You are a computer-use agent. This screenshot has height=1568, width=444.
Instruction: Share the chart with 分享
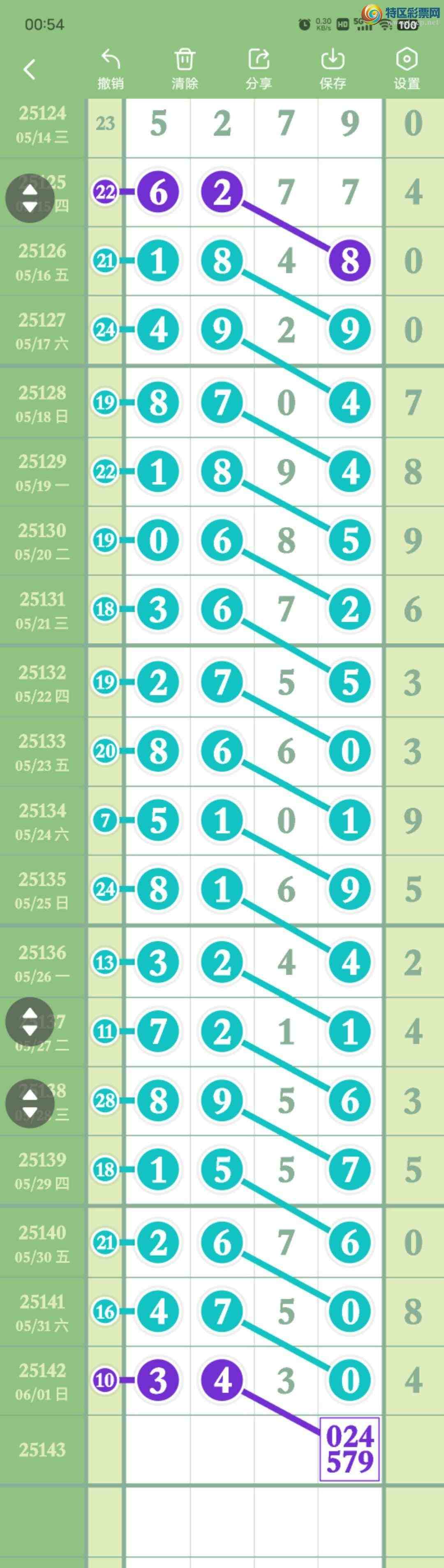click(259, 70)
